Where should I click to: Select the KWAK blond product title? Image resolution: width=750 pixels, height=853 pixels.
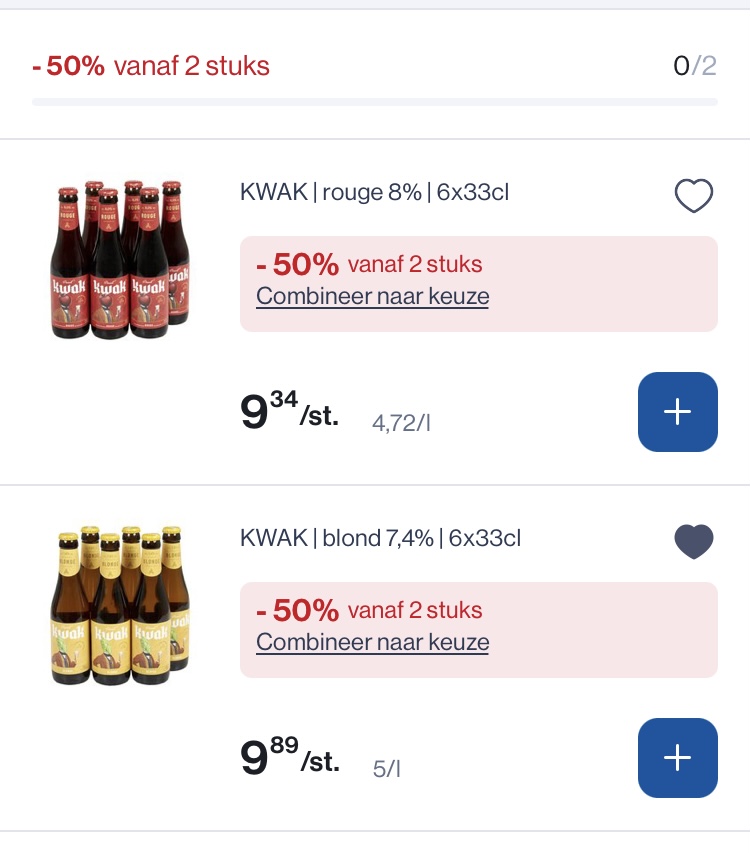pyautogui.click(x=380, y=538)
